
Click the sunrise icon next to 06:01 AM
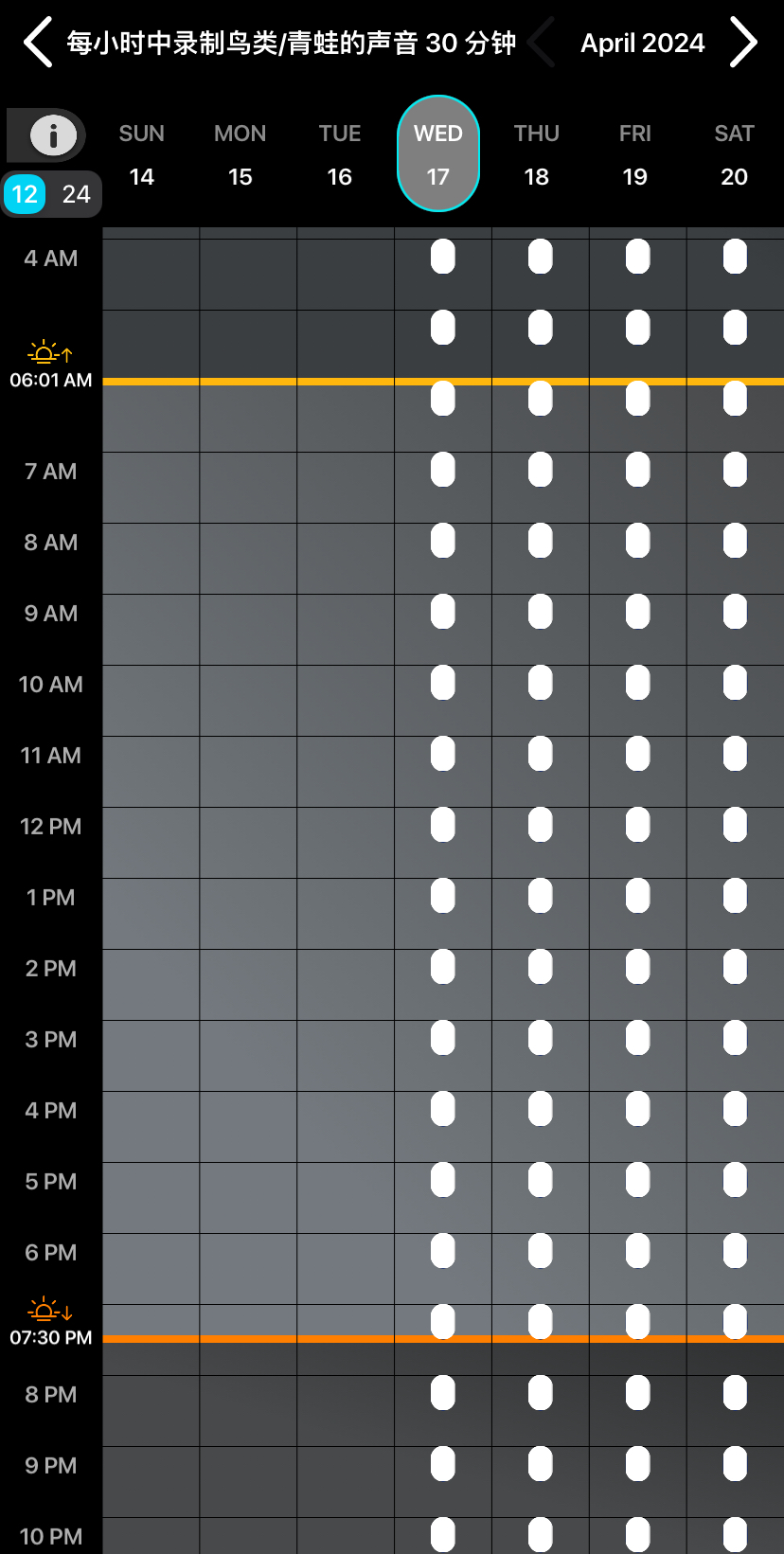(x=45, y=354)
